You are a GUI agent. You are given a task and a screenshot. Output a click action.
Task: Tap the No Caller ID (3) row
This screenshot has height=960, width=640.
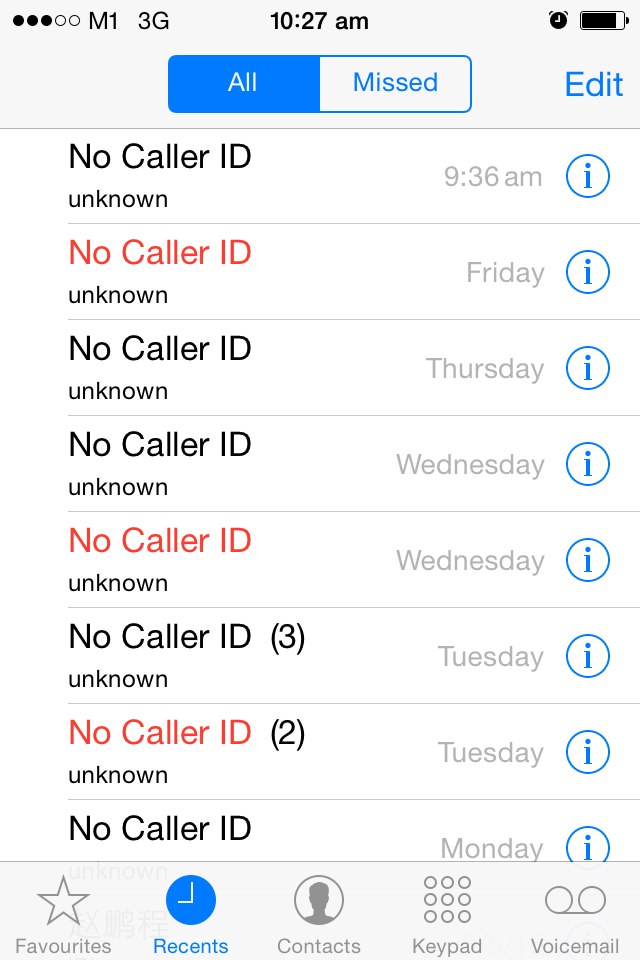click(250, 656)
